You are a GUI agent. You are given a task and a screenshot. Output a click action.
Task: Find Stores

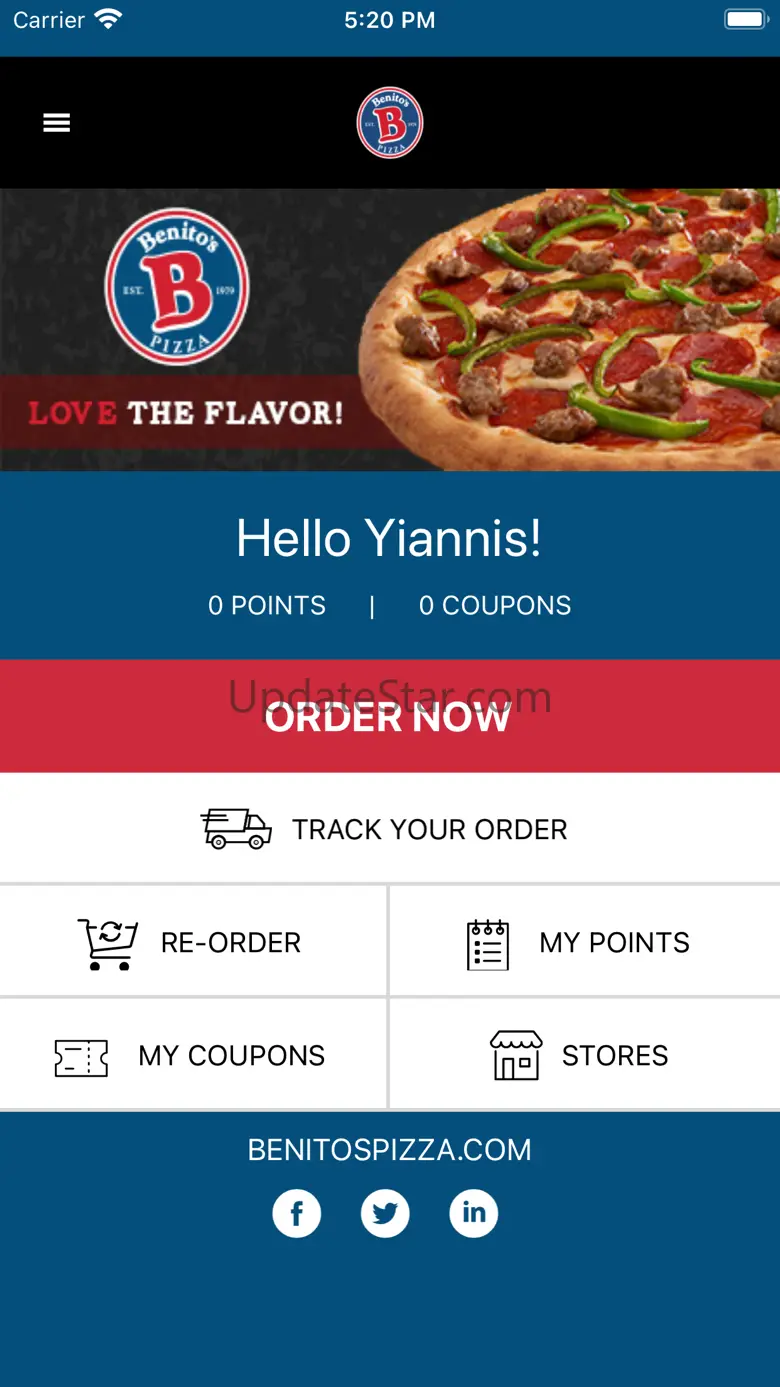point(584,1055)
